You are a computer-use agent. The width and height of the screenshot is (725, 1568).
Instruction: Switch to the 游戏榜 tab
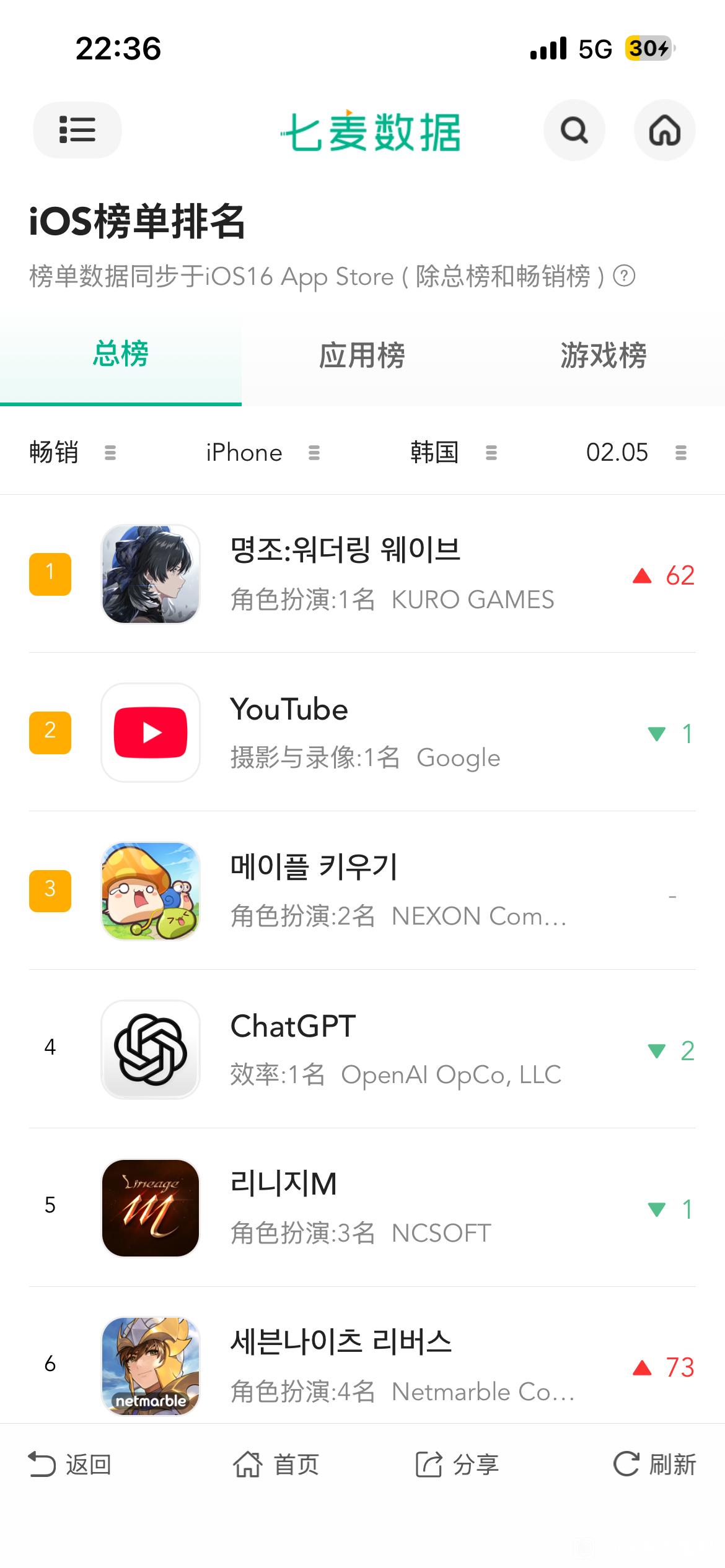[x=603, y=355]
